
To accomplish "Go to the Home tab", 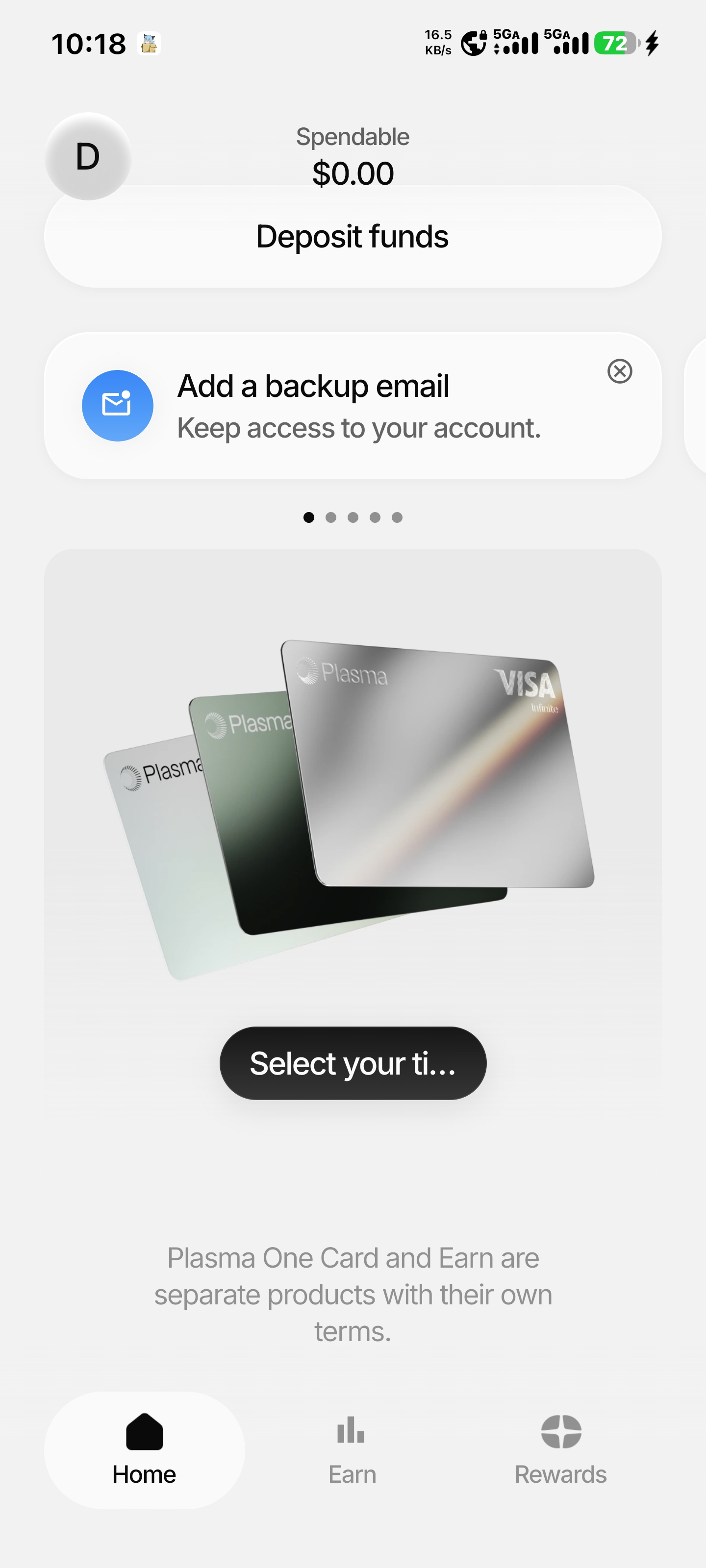I will 144,1450.
